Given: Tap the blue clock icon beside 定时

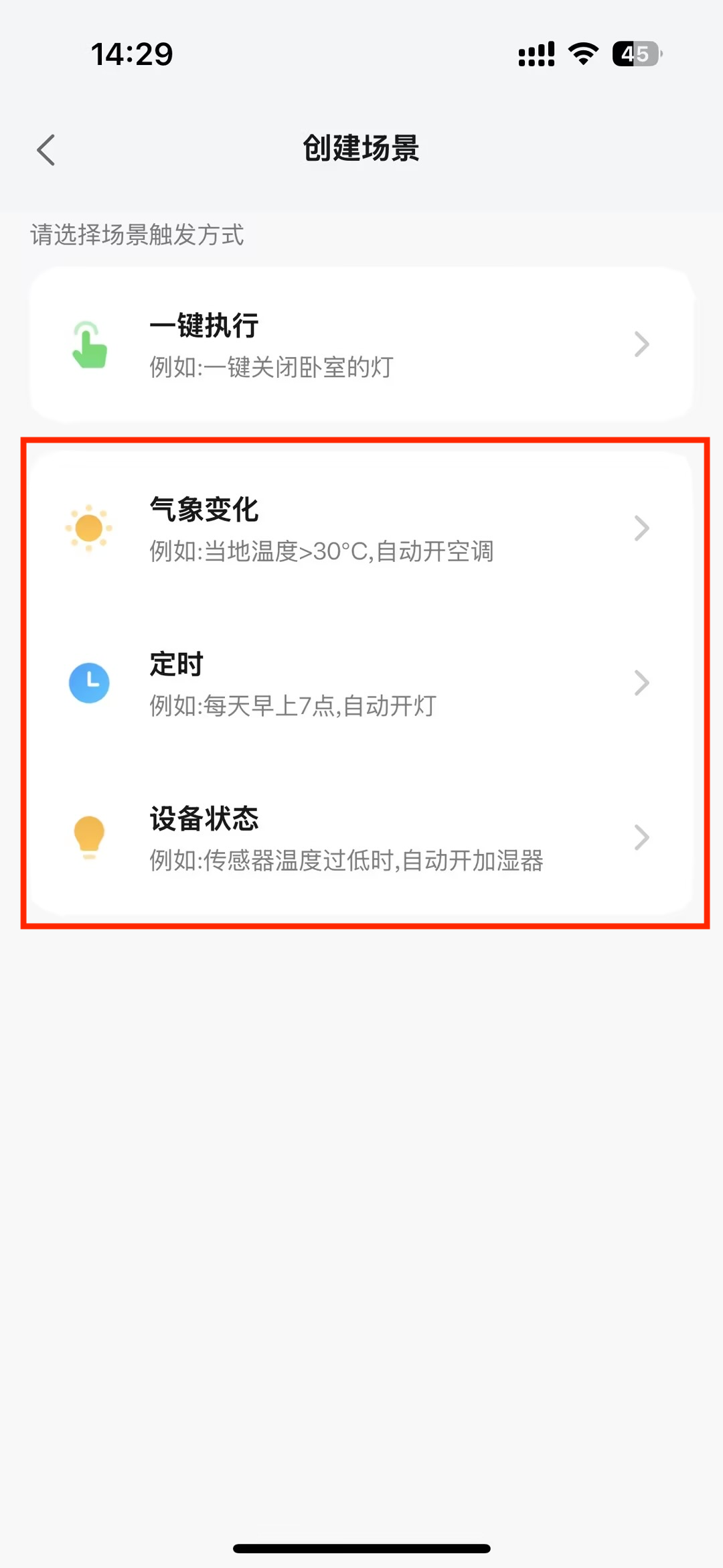Looking at the screenshot, I should pos(90,683).
